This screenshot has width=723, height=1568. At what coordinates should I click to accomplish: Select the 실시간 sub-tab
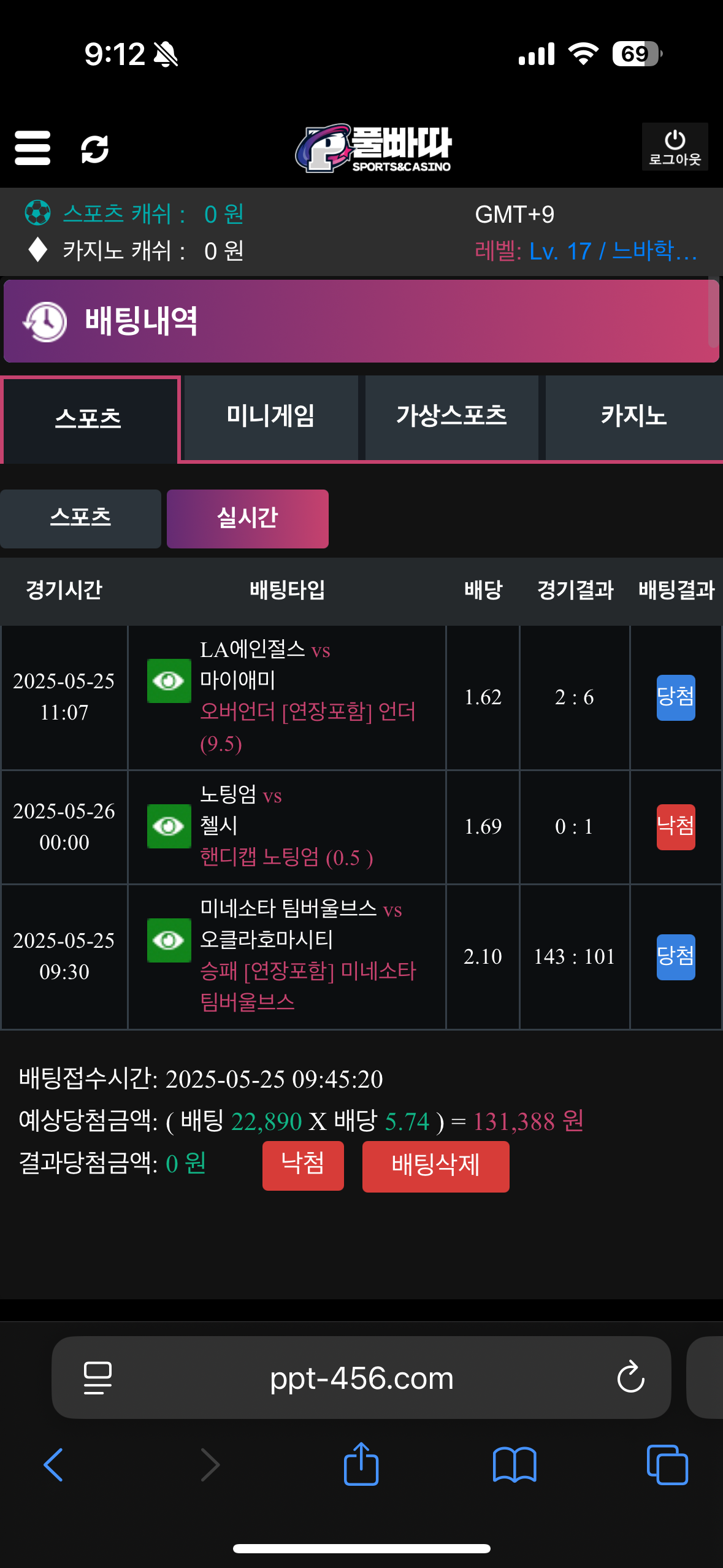247,518
